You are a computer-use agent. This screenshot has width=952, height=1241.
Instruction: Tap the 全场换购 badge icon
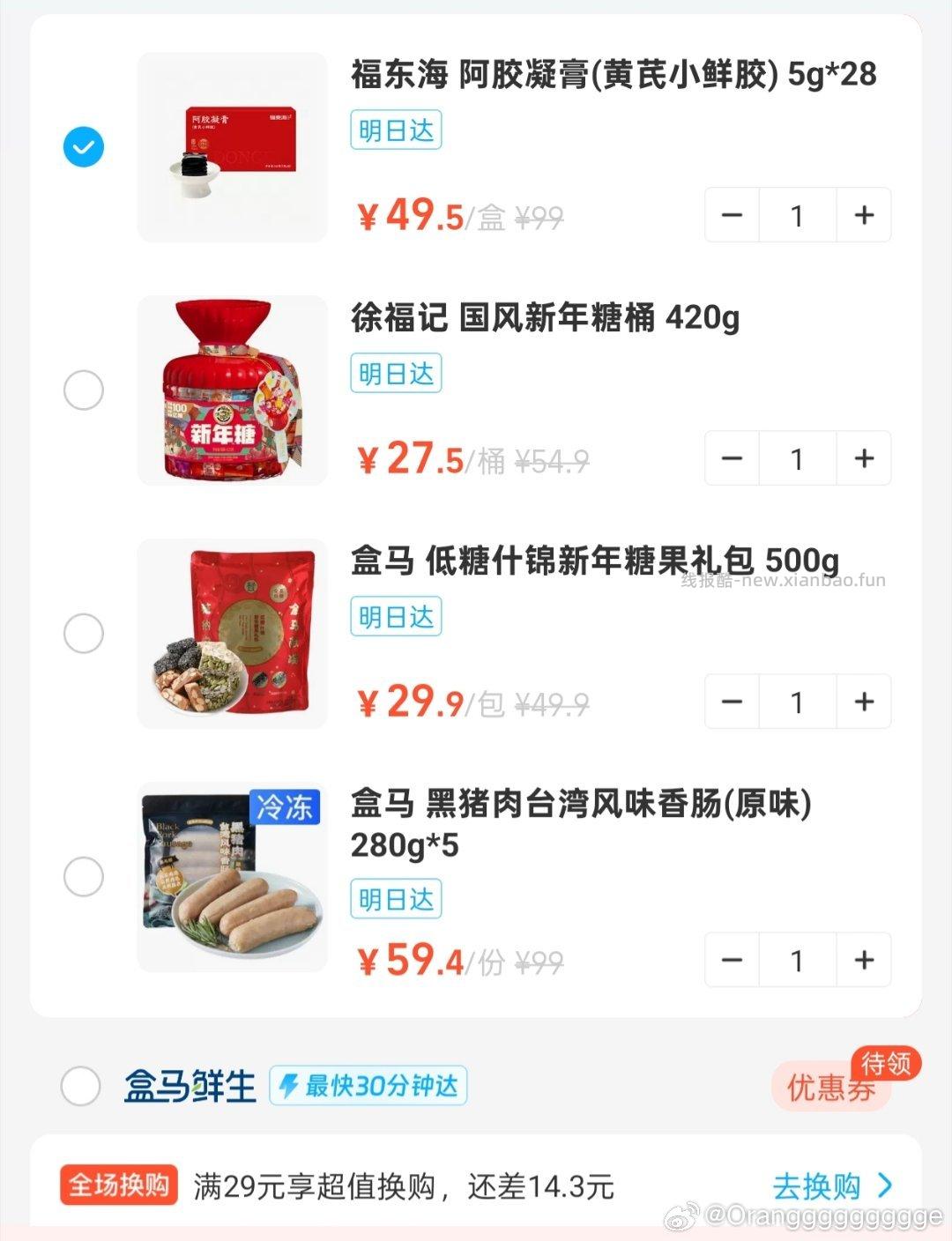tap(120, 1185)
